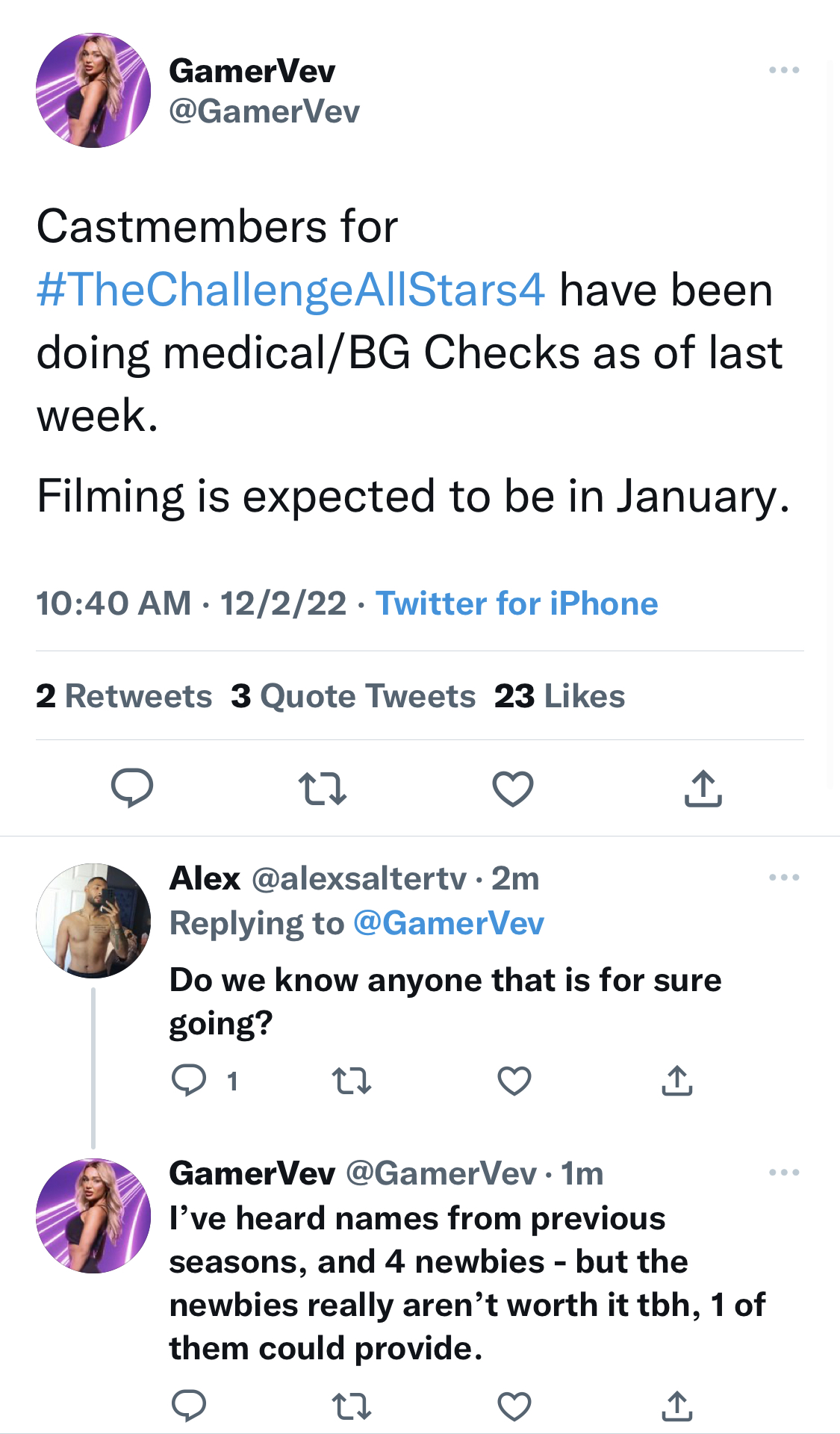Open GamerVev's profile picture on main tweet

point(93,90)
